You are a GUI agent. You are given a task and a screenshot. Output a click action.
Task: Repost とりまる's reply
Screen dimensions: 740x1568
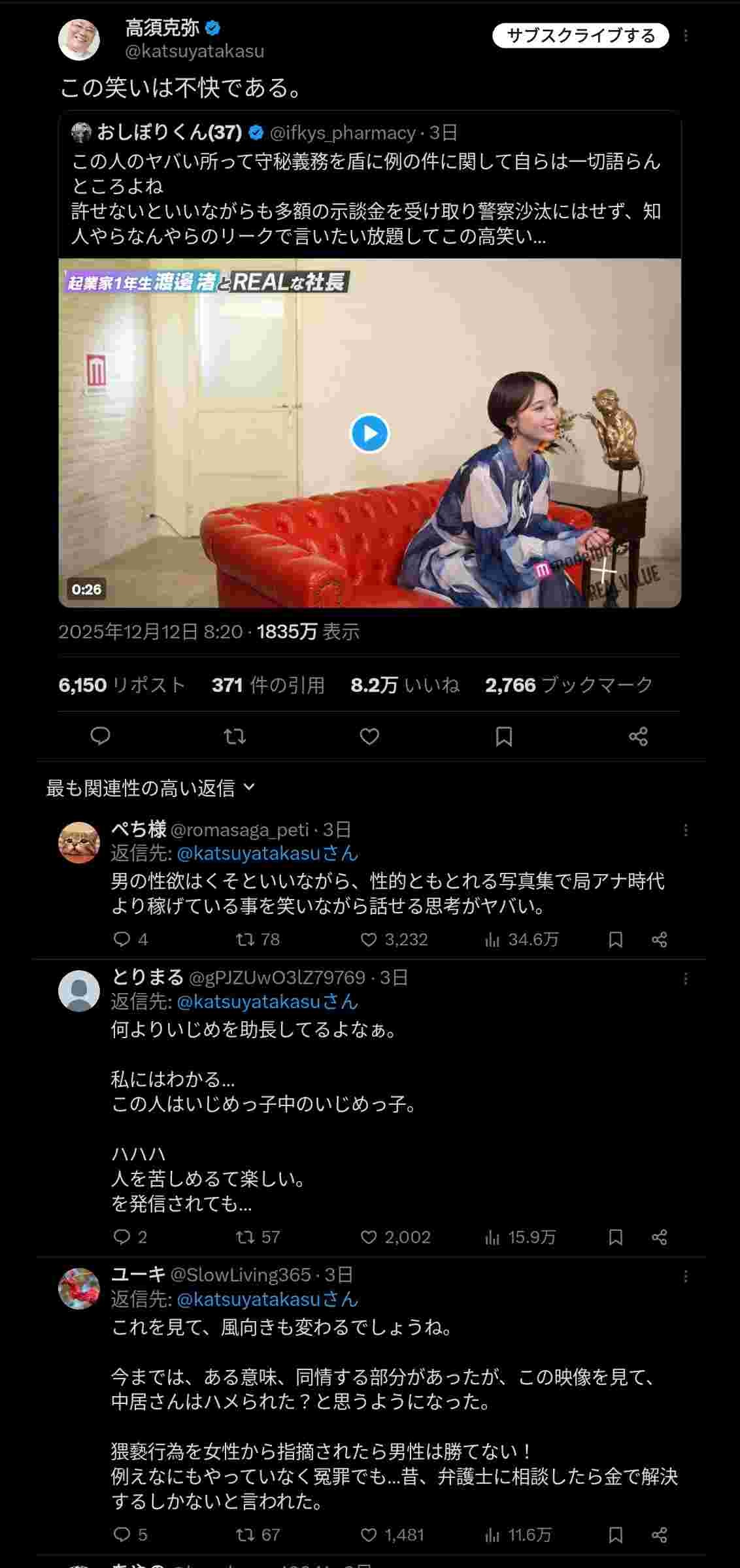pos(245,1237)
